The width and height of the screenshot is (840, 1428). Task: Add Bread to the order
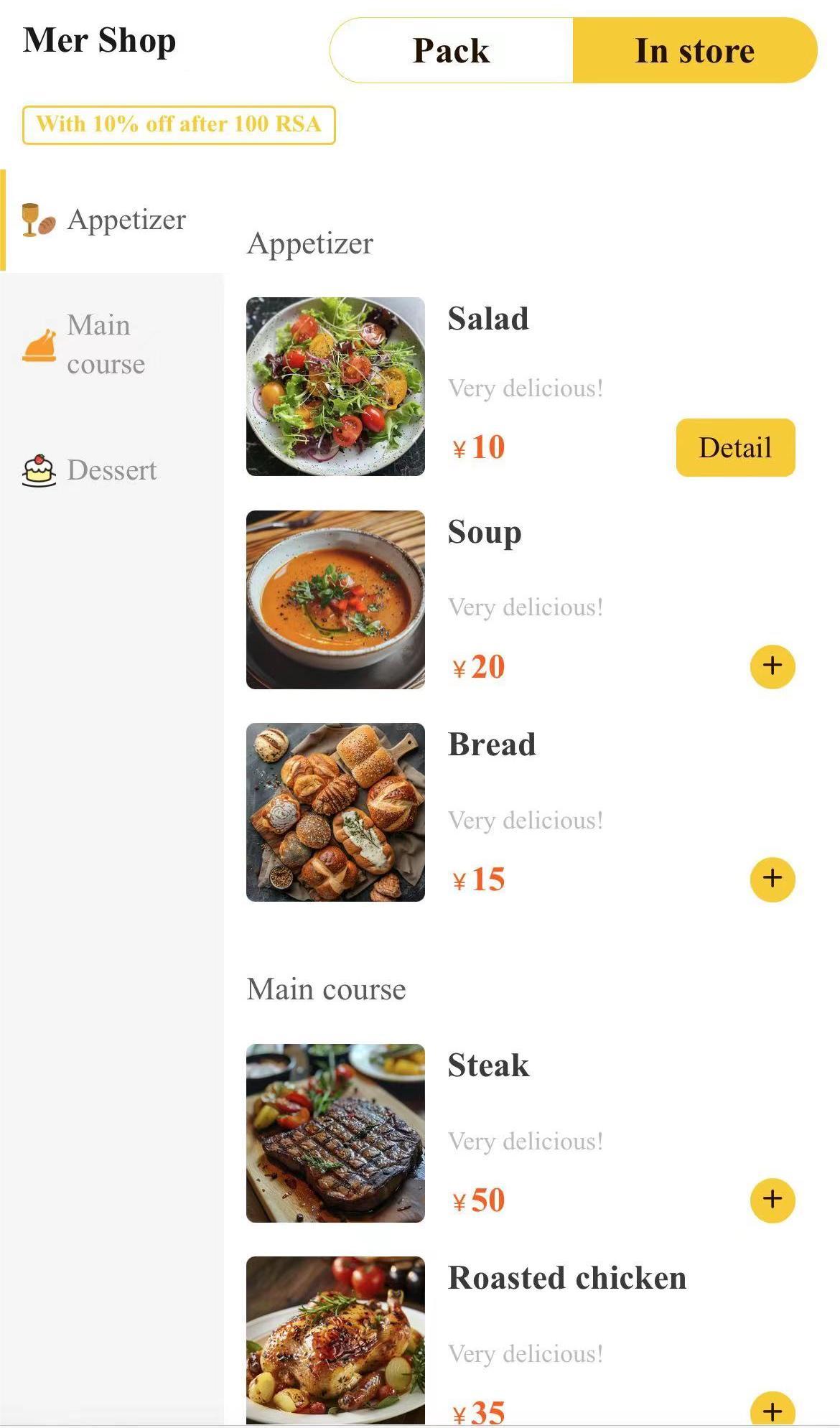click(x=772, y=879)
